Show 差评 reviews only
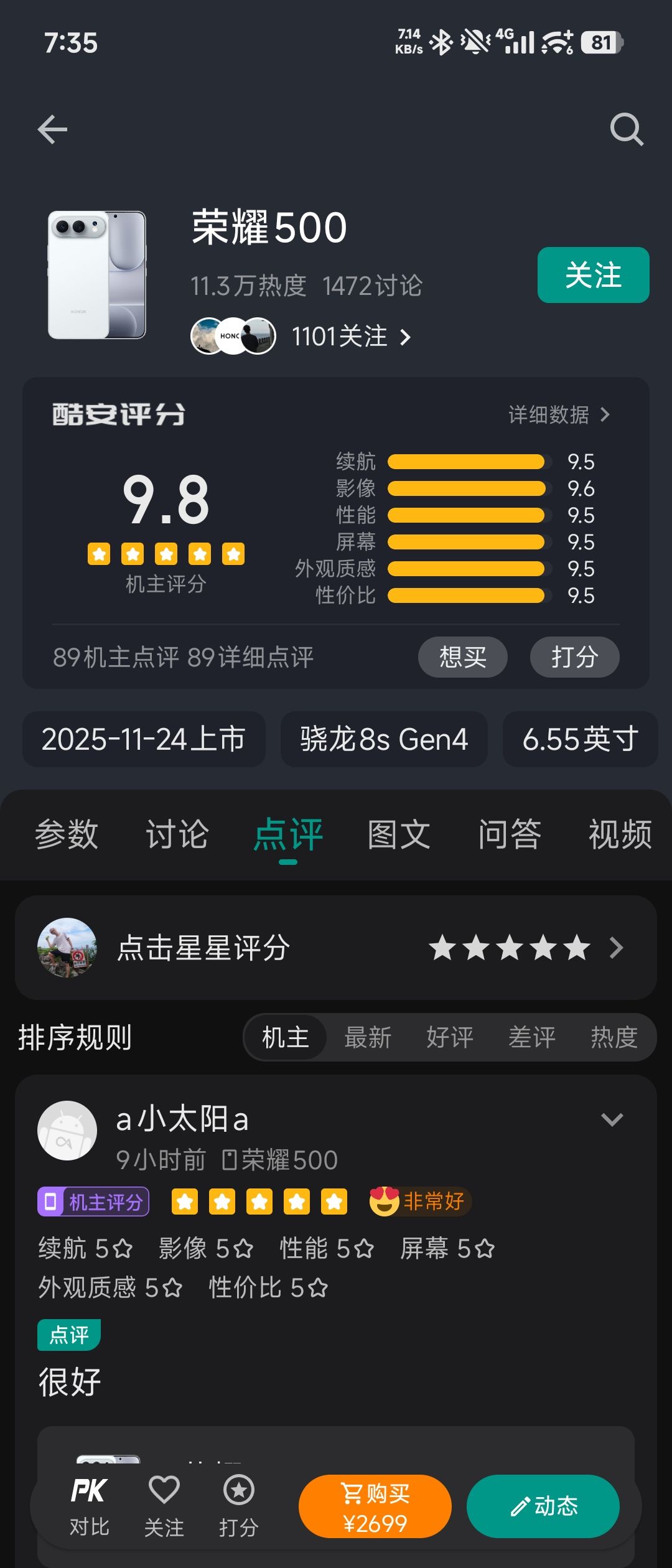Viewport: 672px width, 1568px height. 532,1037
